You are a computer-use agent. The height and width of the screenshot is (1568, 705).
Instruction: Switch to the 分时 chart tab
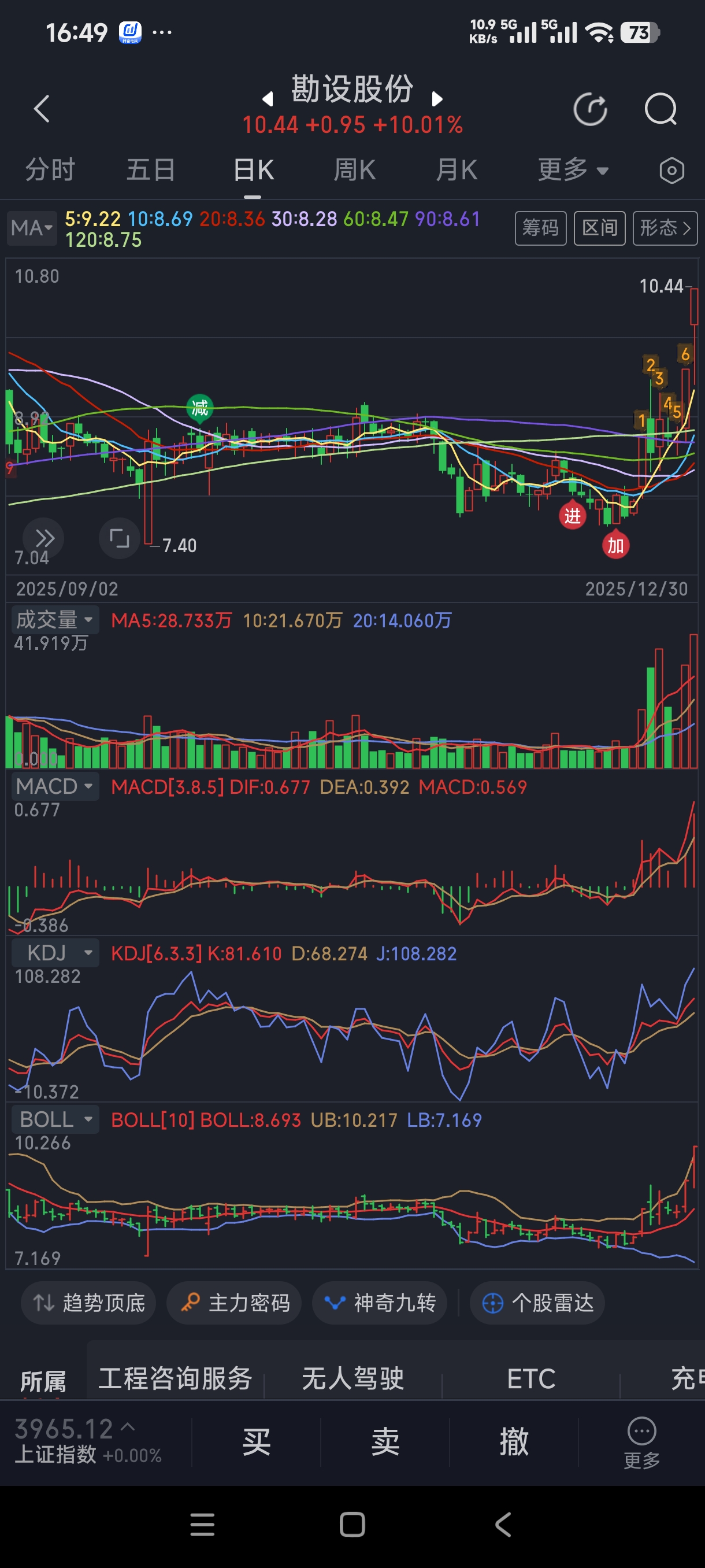point(50,170)
